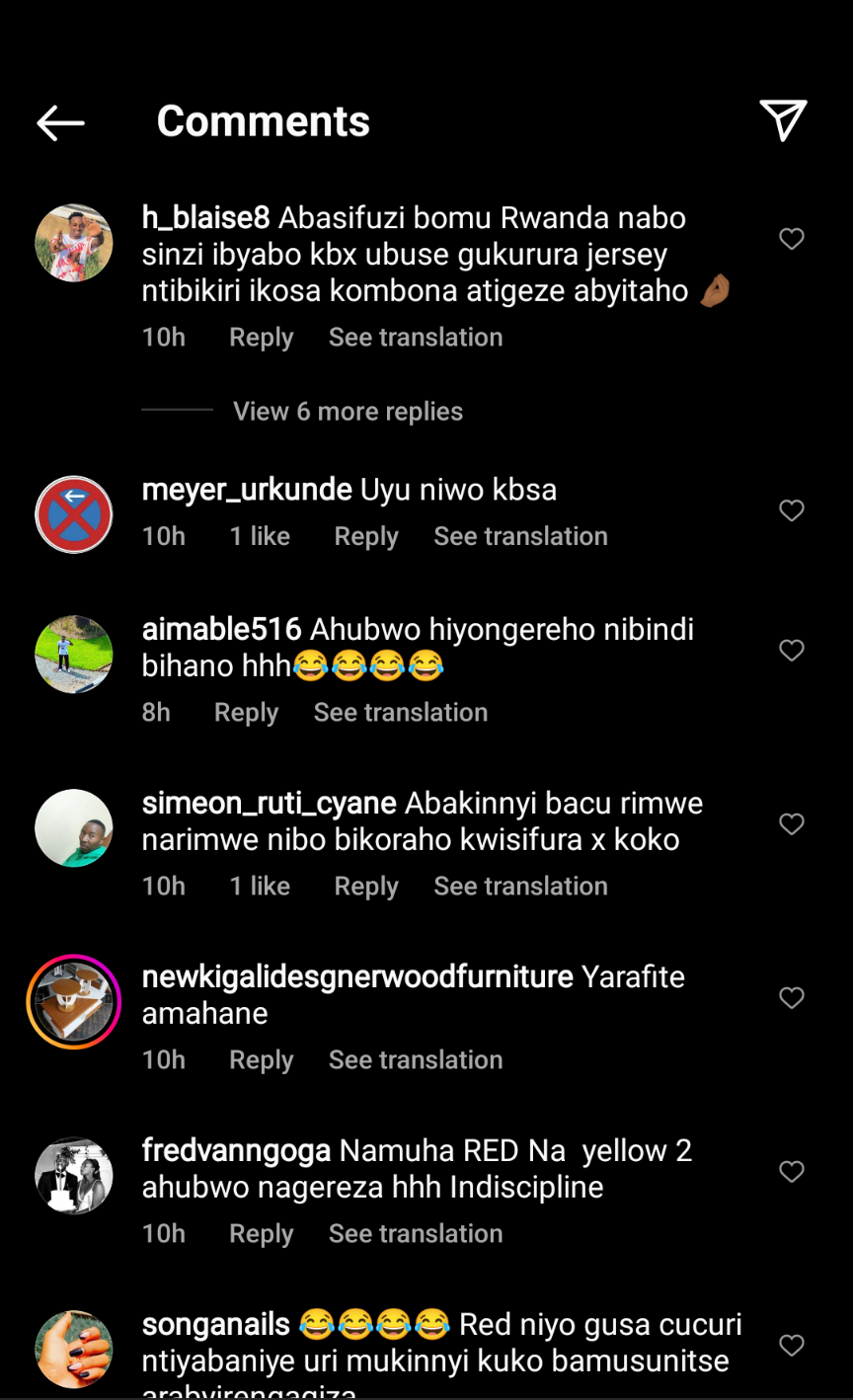This screenshot has height=1400, width=853.
Task: Like simeon_ruti_cyane's comment
Action: click(x=792, y=824)
